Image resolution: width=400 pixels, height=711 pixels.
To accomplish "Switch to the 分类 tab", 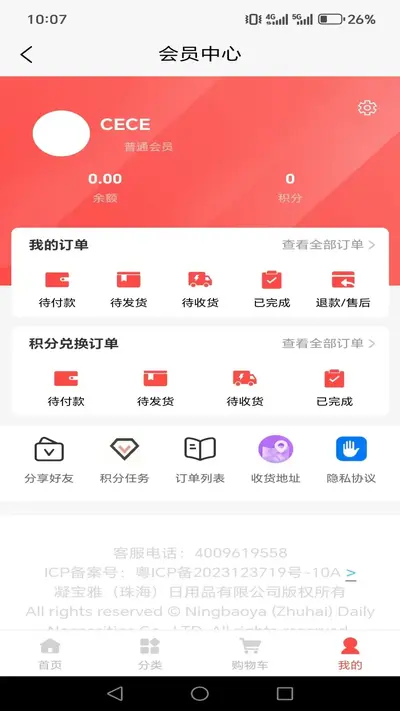I will (150, 654).
